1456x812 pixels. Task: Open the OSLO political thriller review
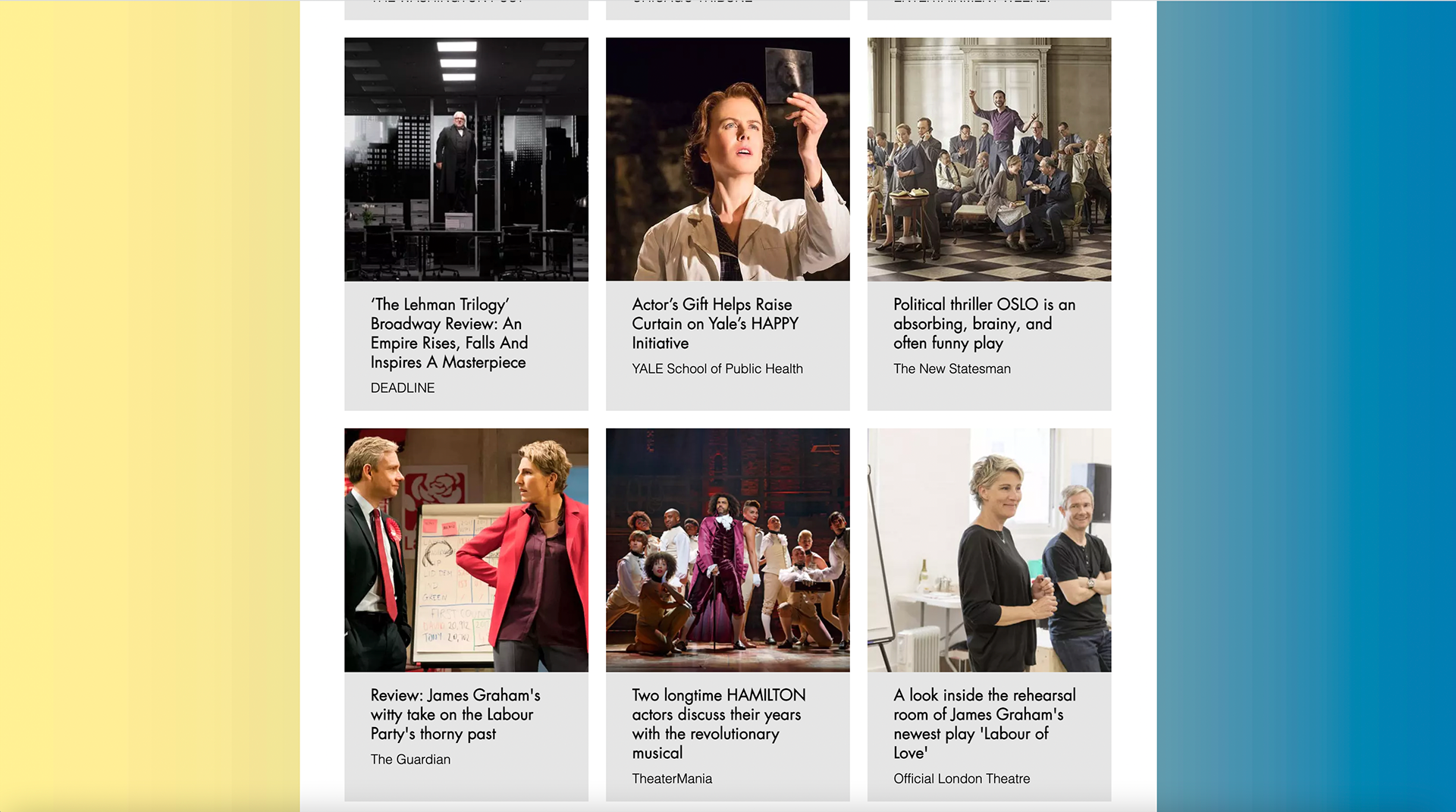point(989,224)
